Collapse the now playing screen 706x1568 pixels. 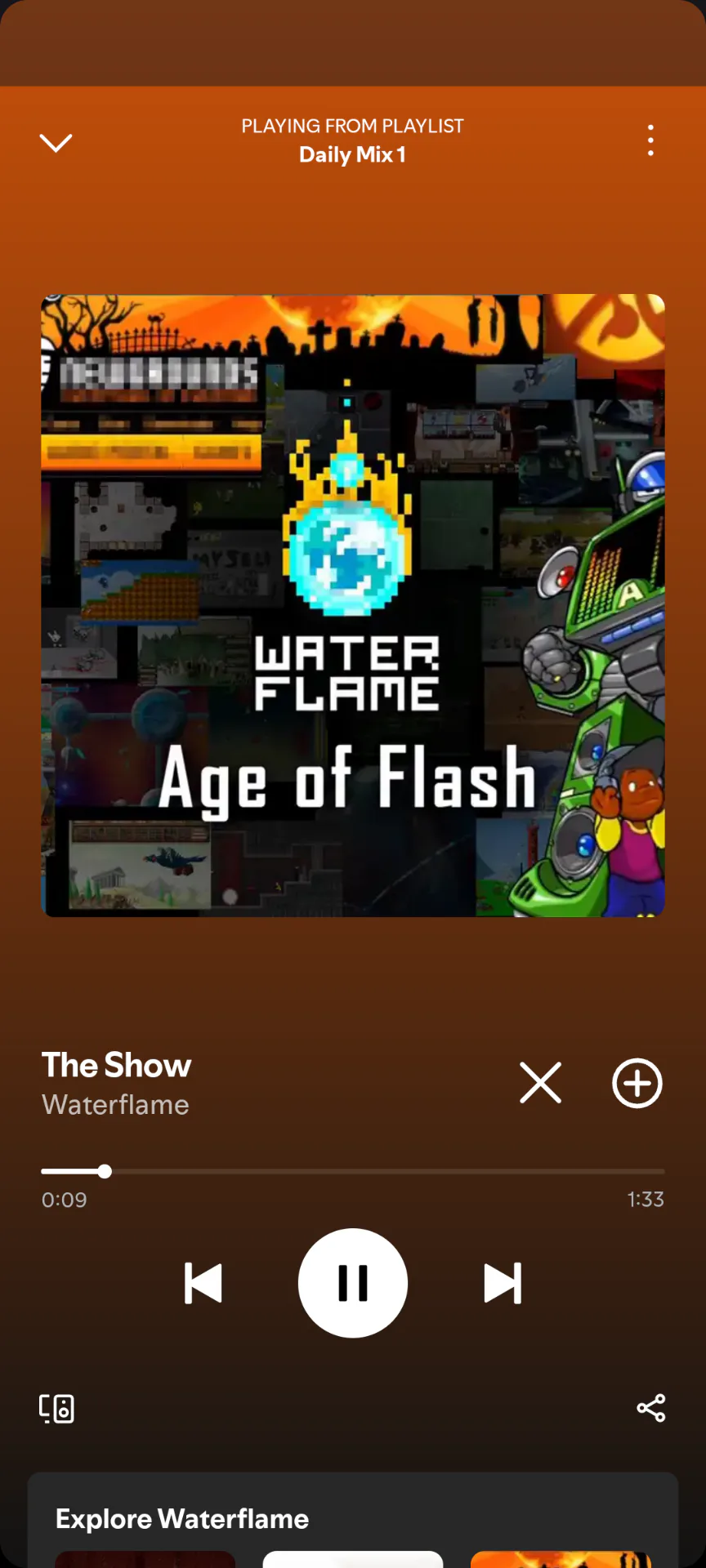56,143
